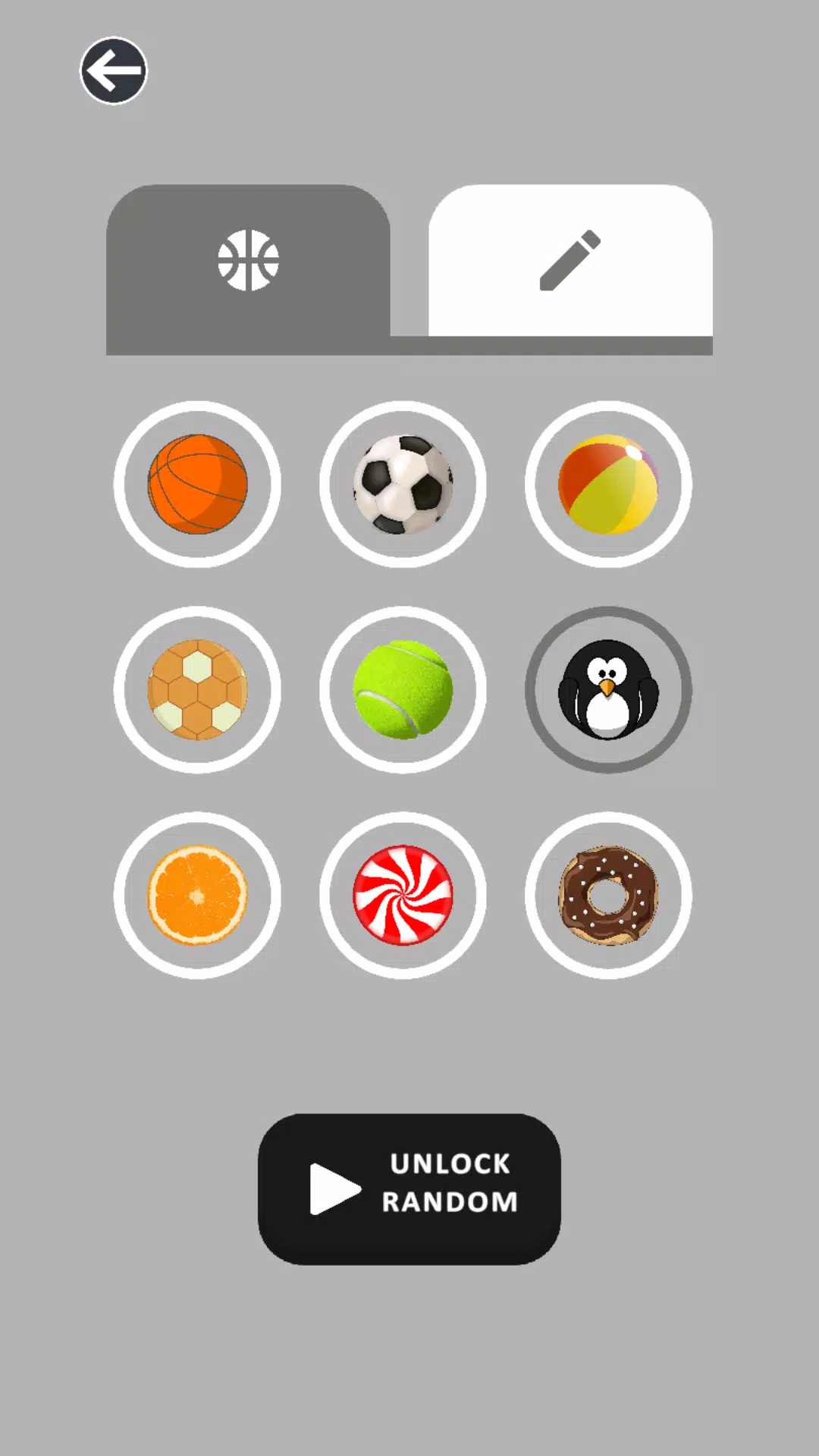
Task: Pick the orange slice skin
Action: tap(197, 895)
